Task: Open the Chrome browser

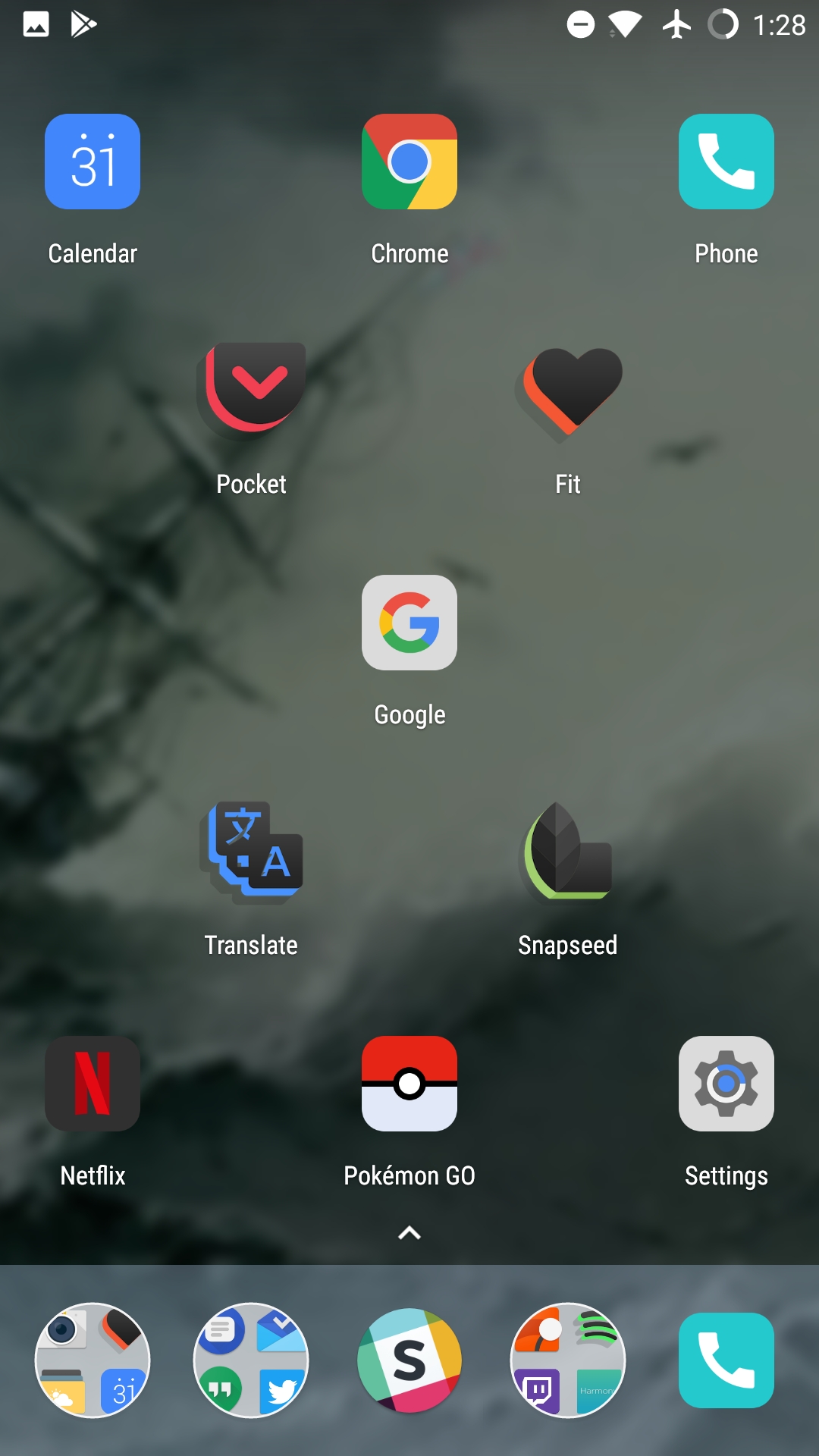Action: pyautogui.click(x=409, y=162)
